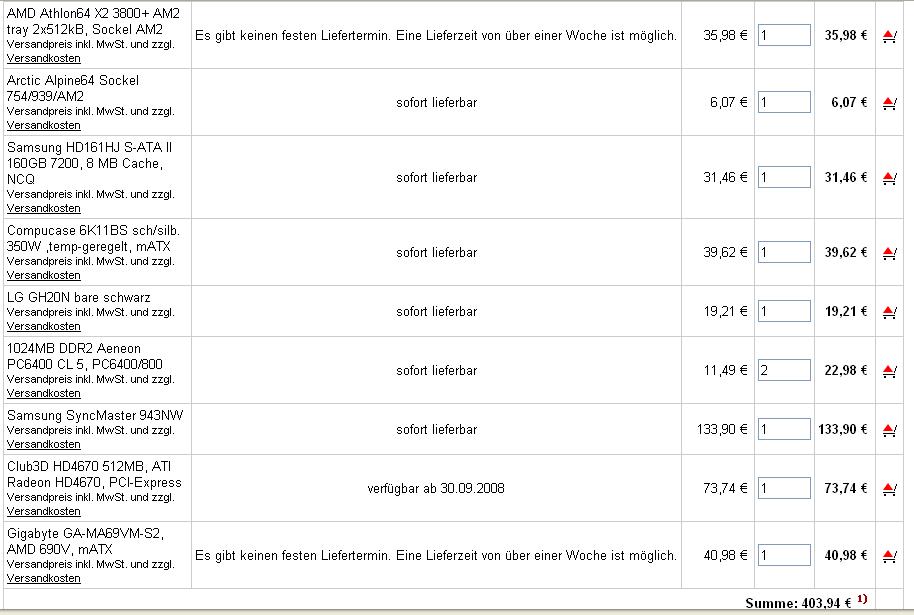Remove Samsung HD161HJ drive from cart

[889, 178]
